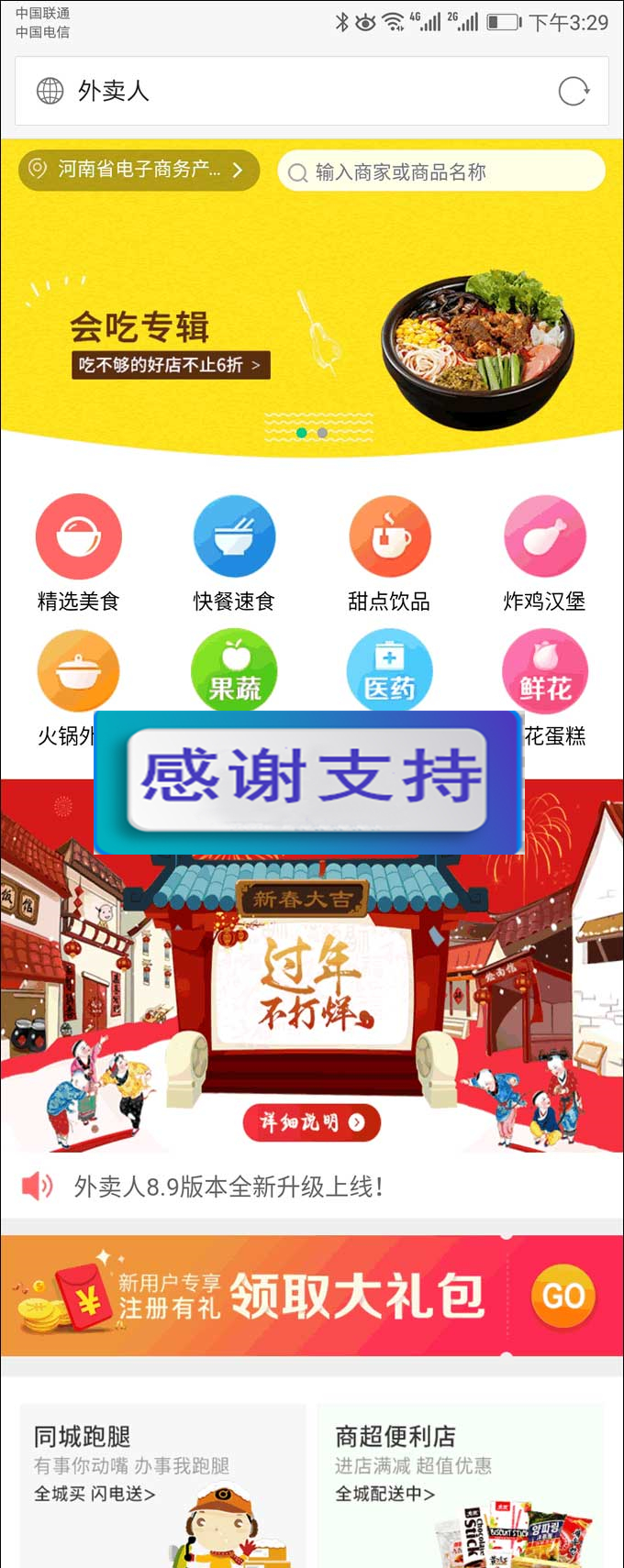This screenshot has height=1568, width=624.
Task: Tap the 输入商家或商品名称 search box
Action: (440, 171)
